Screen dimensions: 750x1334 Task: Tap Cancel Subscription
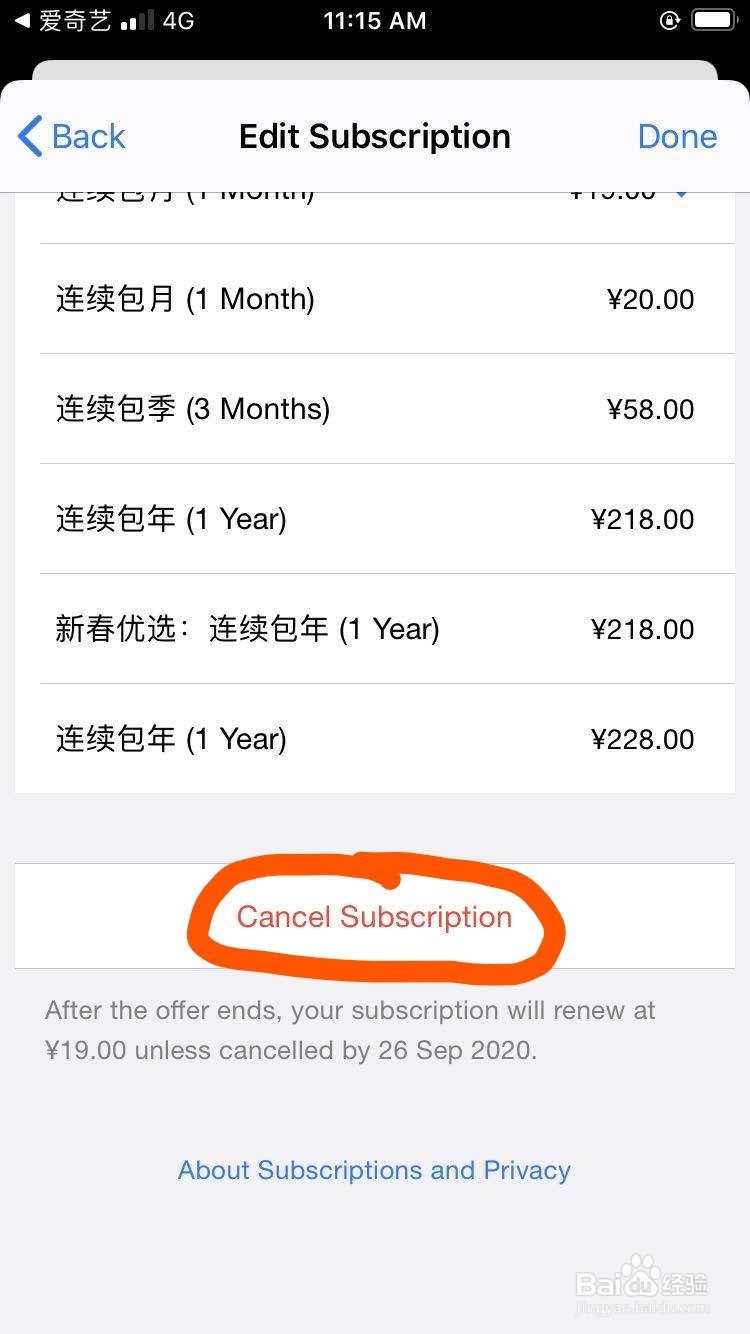pyautogui.click(x=374, y=917)
